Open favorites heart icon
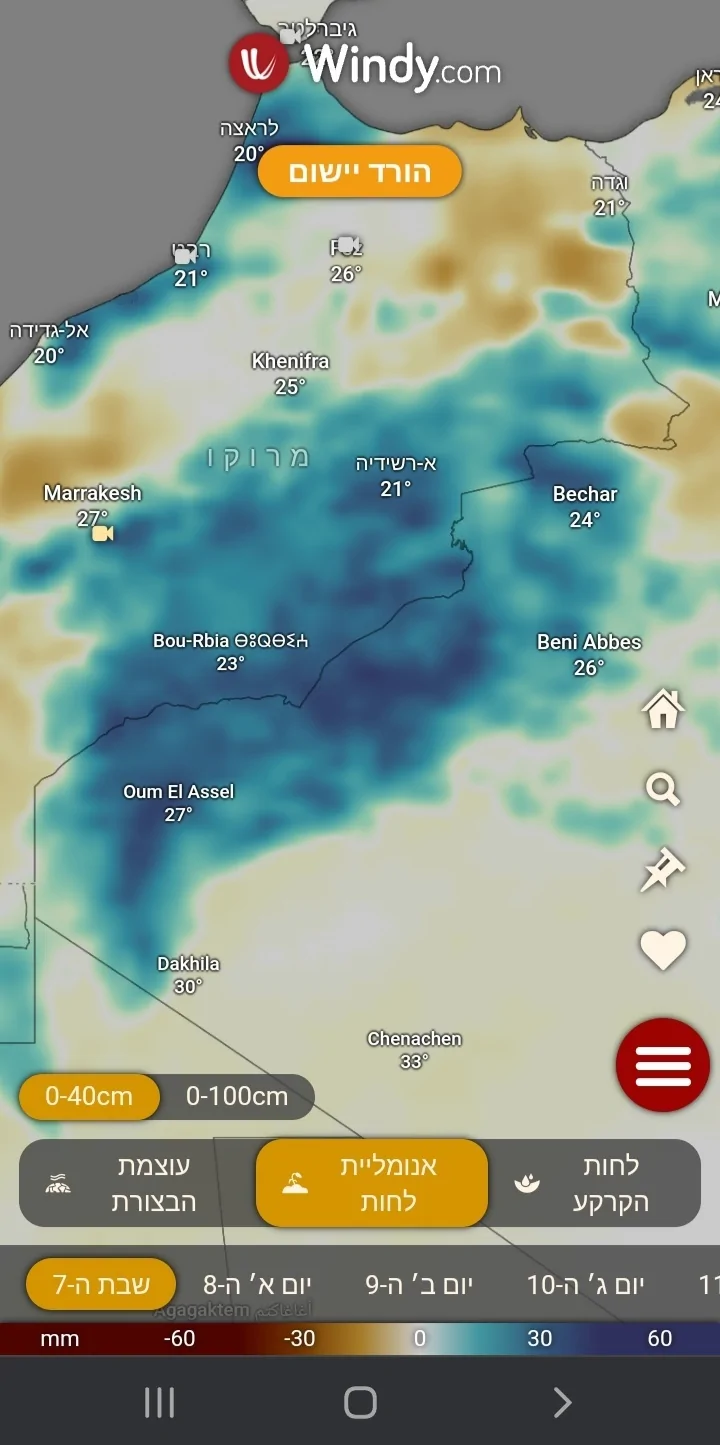The width and height of the screenshot is (720, 1445). (x=663, y=950)
